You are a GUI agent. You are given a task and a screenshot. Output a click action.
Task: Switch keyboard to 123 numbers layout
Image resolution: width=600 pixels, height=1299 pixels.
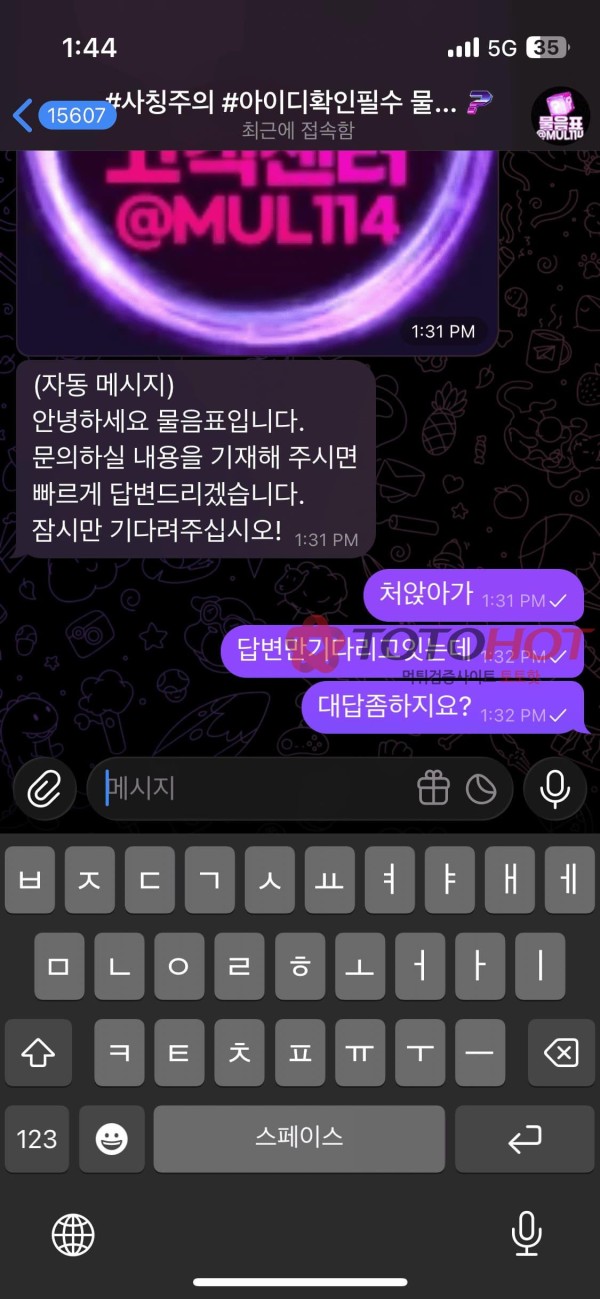point(37,1138)
